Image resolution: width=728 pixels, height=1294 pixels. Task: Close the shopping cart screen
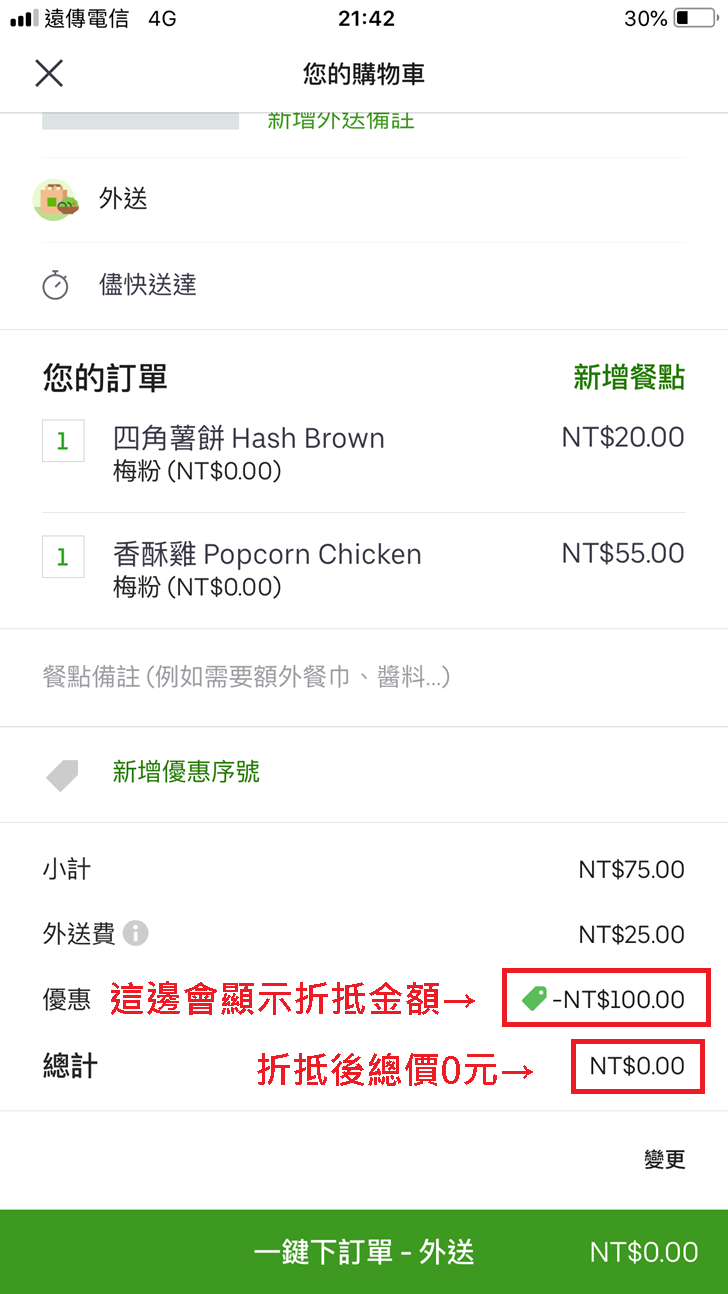48,72
